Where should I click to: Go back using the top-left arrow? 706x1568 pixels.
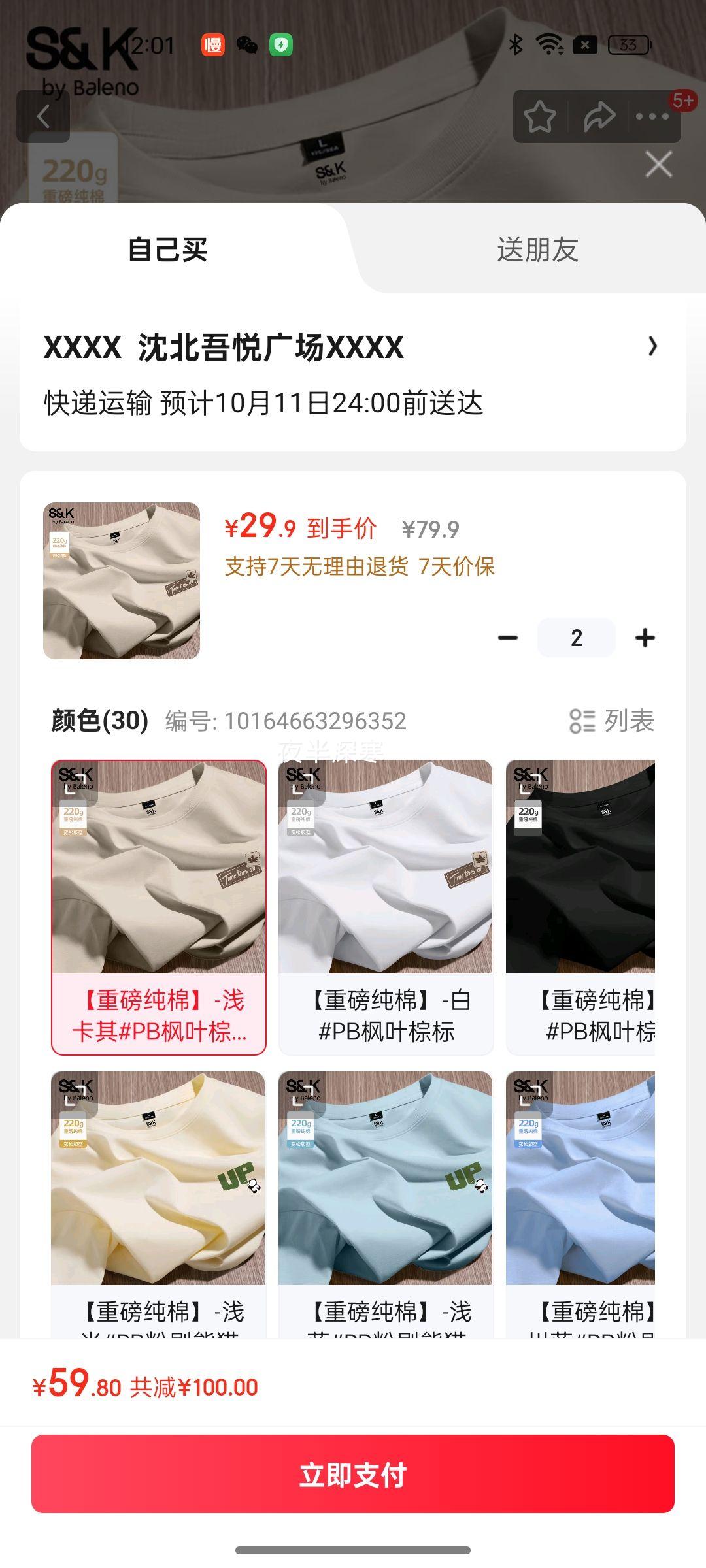coord(43,117)
